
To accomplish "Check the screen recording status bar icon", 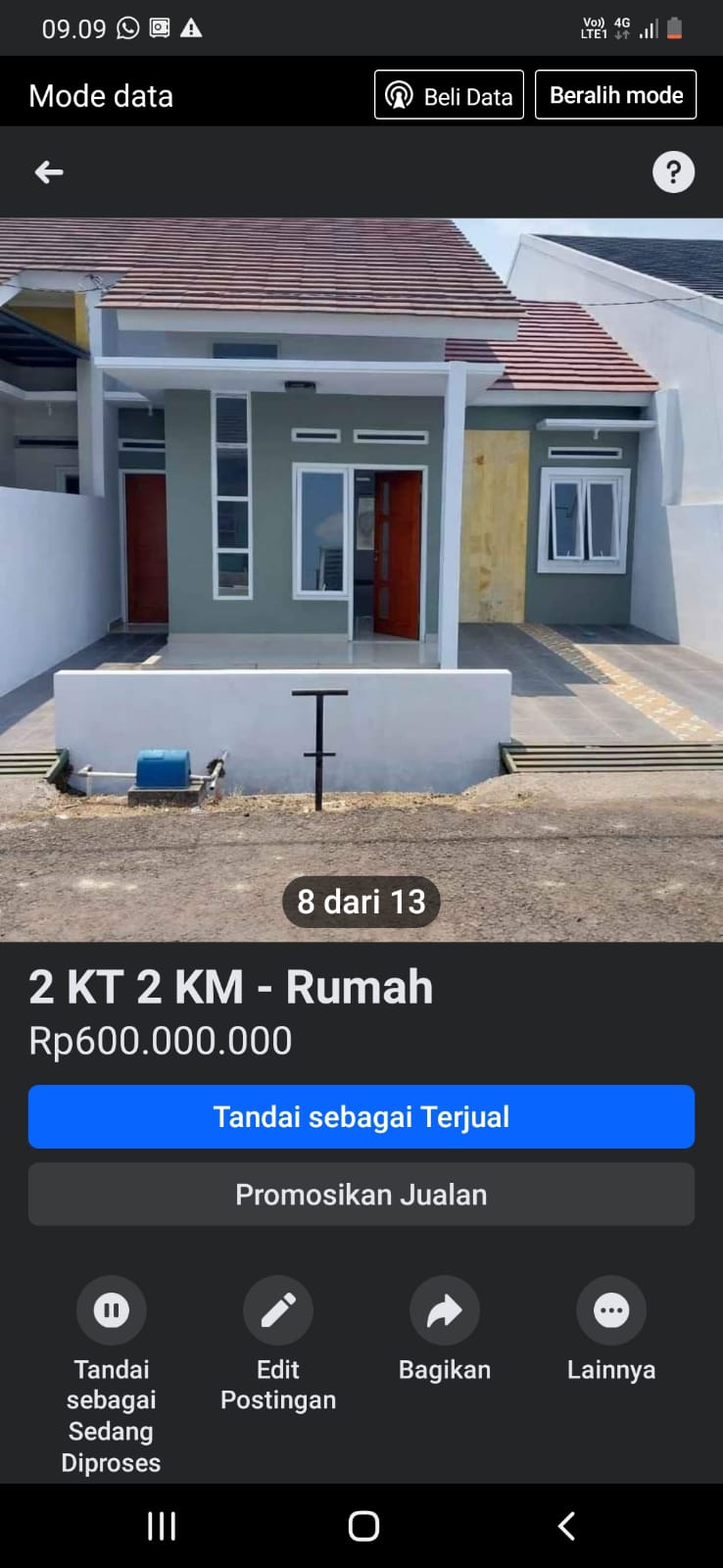I will pos(159,27).
